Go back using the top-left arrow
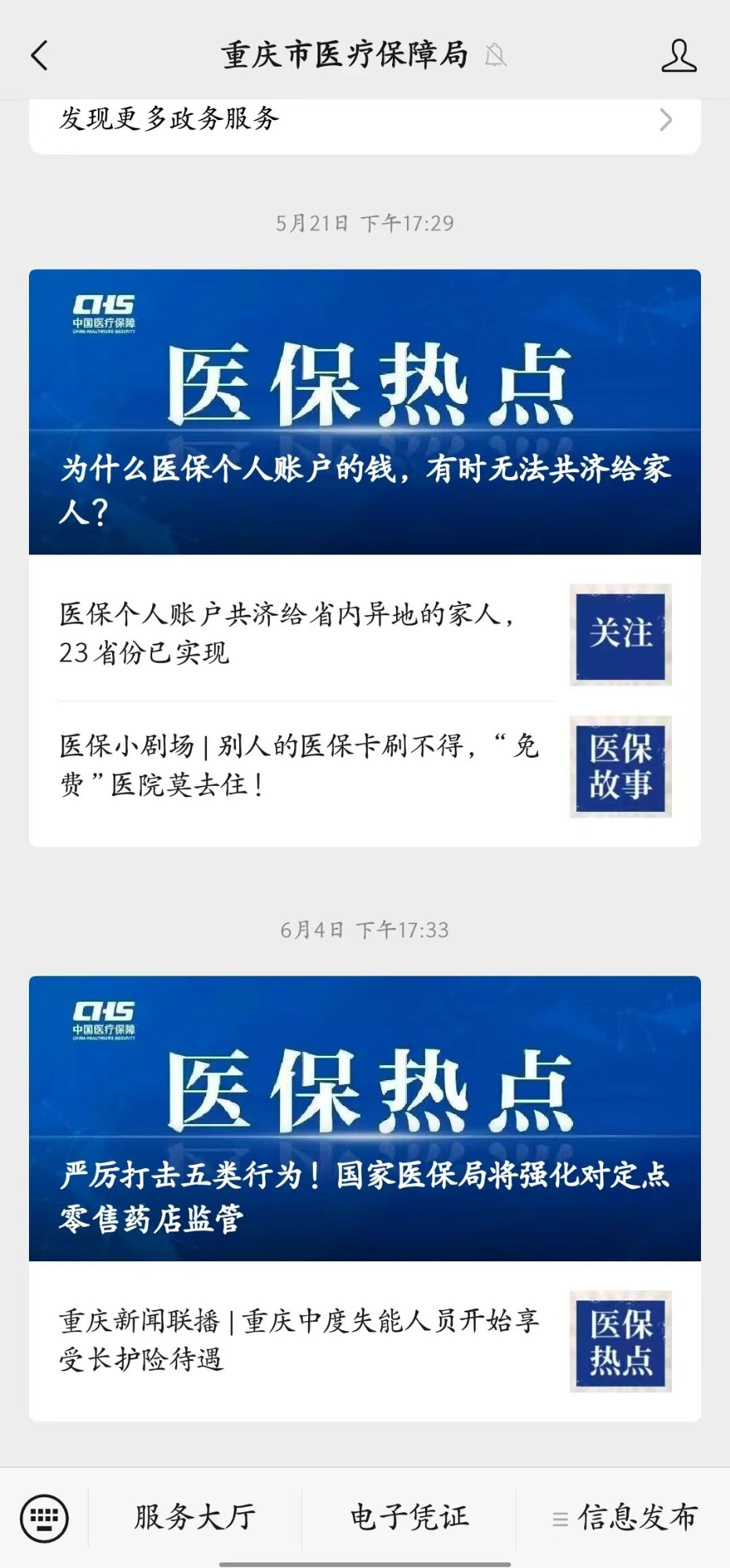The width and height of the screenshot is (730, 1568). [x=40, y=56]
